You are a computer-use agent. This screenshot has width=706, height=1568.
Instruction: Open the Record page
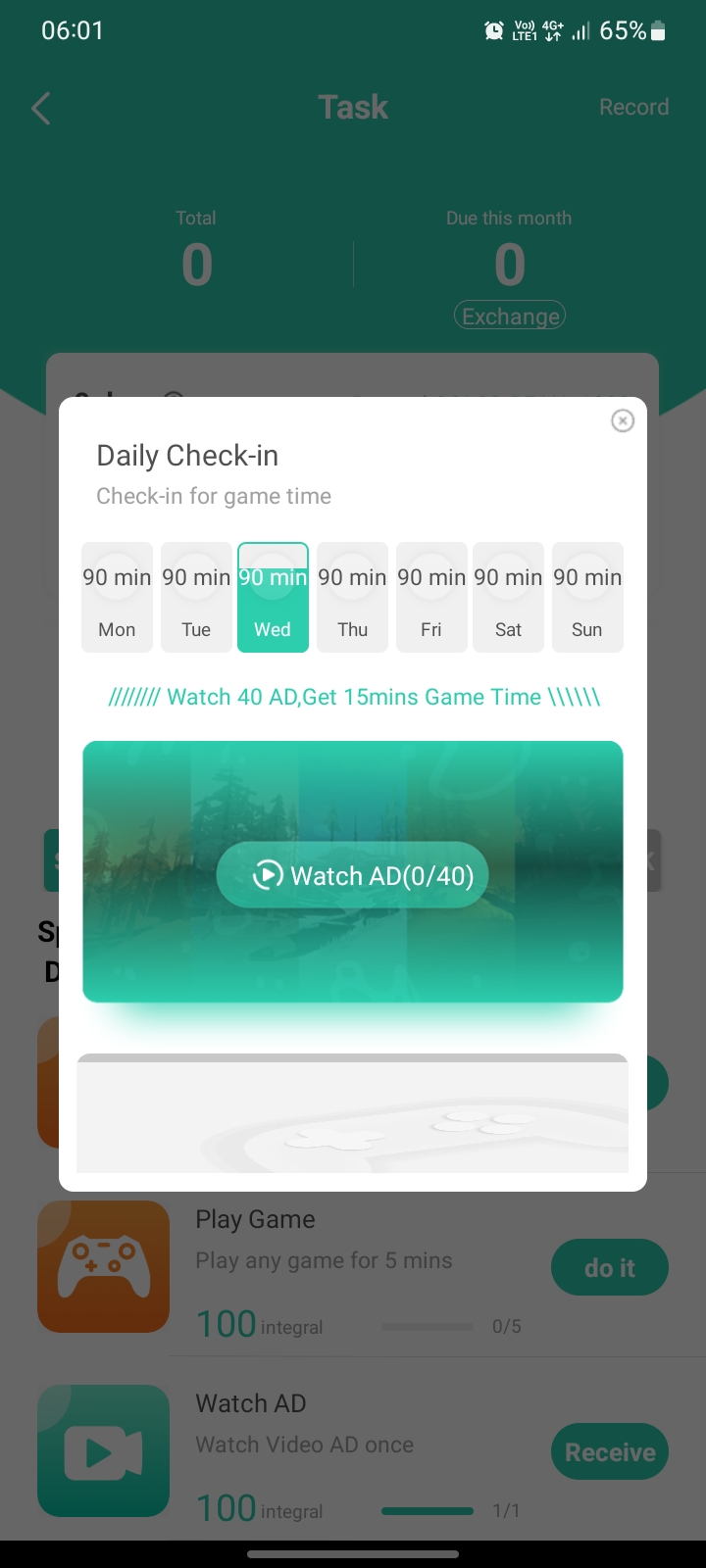pyautogui.click(x=633, y=107)
